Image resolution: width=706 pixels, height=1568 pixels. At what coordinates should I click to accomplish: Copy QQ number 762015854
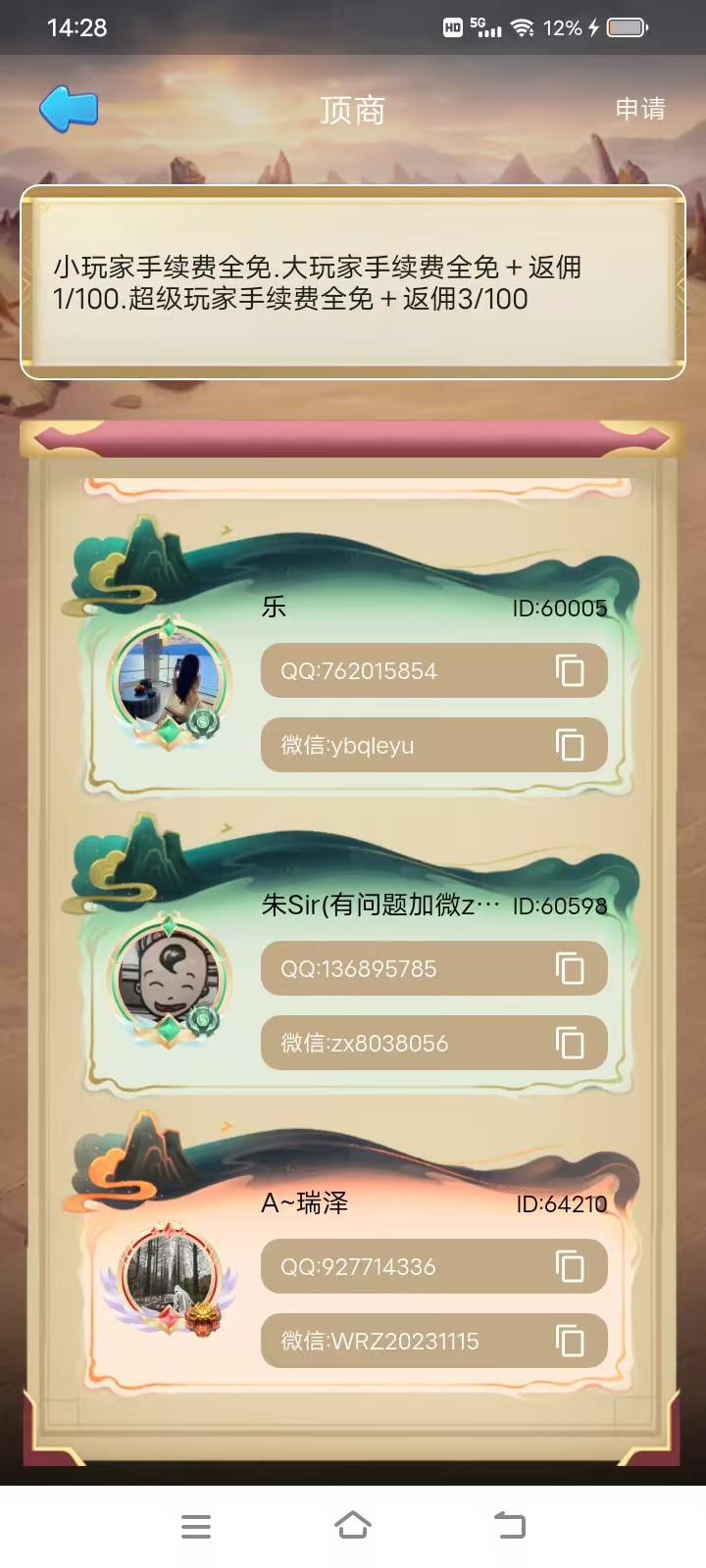(x=570, y=671)
